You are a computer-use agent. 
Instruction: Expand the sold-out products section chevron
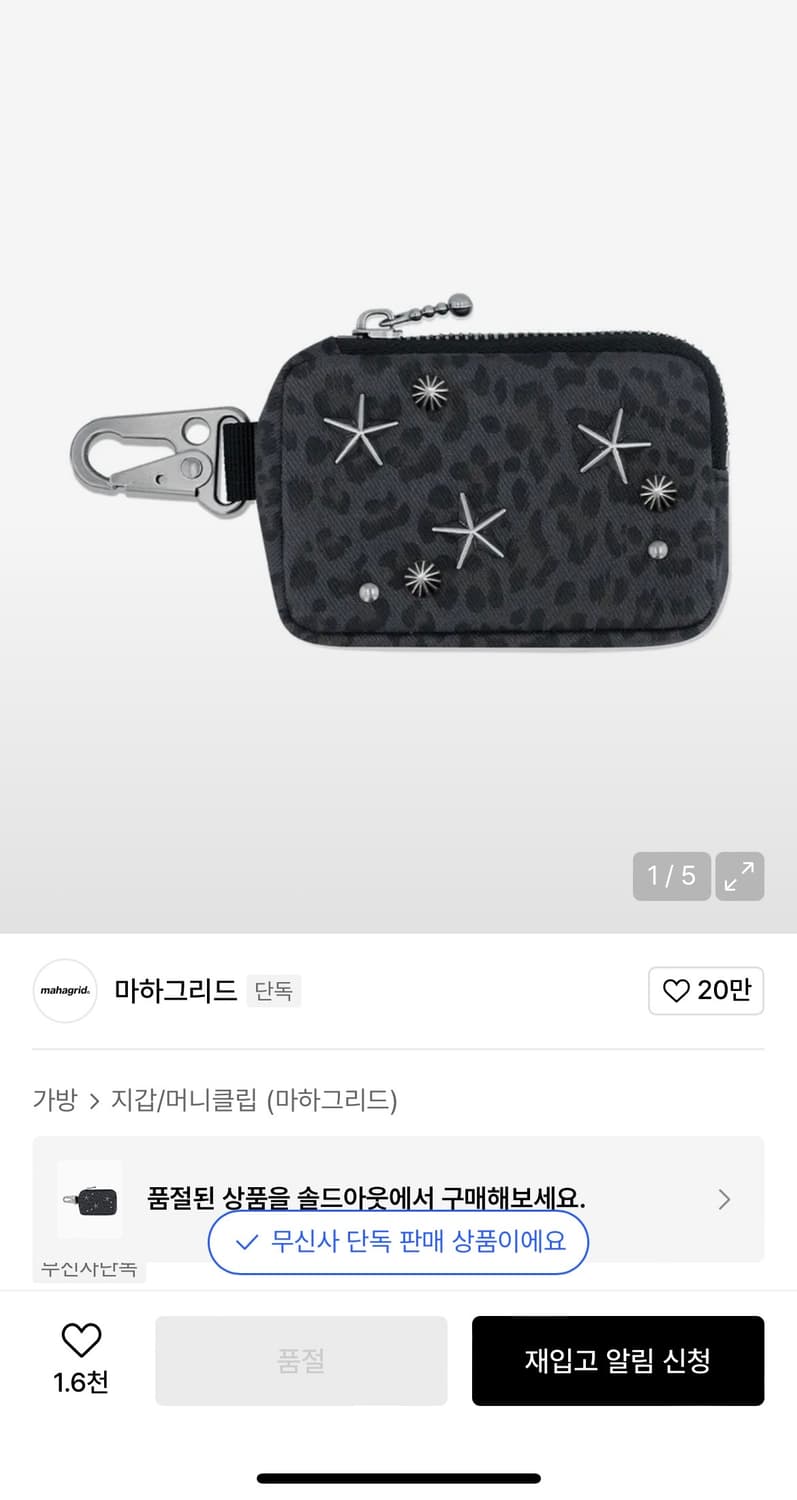pyautogui.click(x=724, y=1199)
